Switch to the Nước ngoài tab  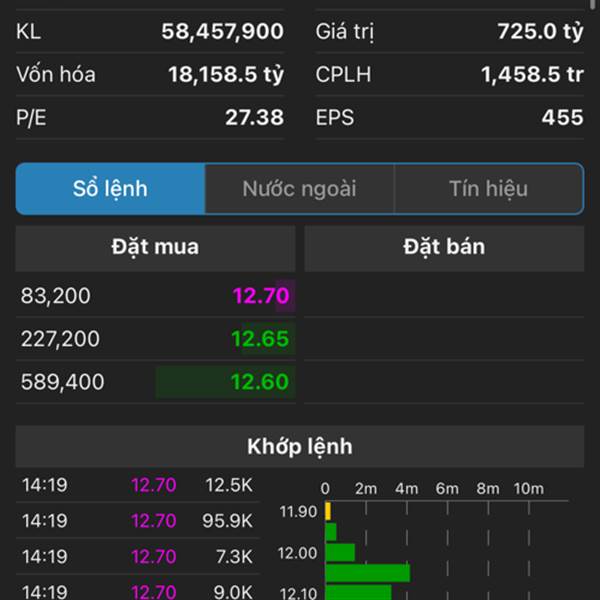(x=299, y=189)
